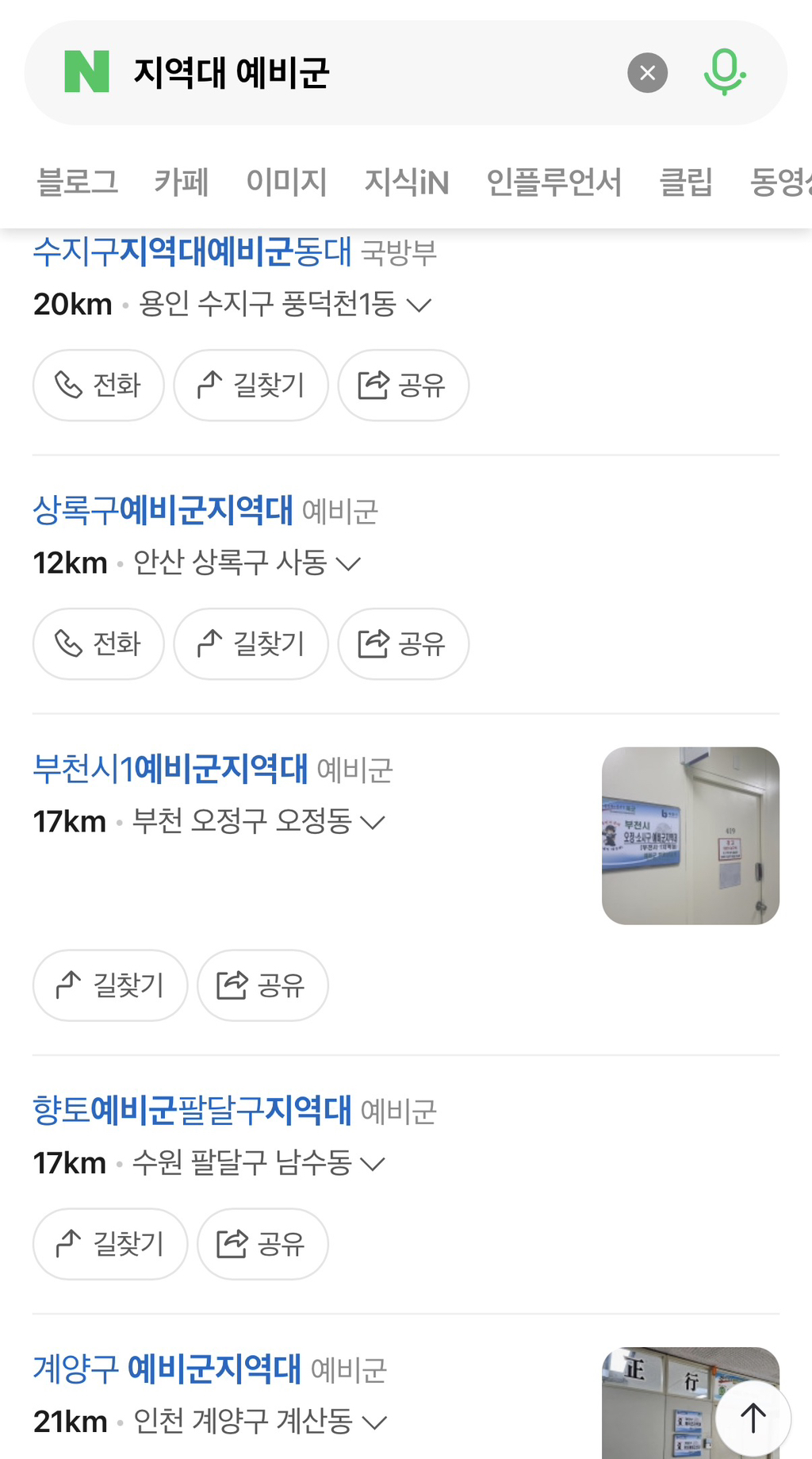
Task: Call 수지구지역대예비군동대 via 전화 button
Action: [98, 386]
